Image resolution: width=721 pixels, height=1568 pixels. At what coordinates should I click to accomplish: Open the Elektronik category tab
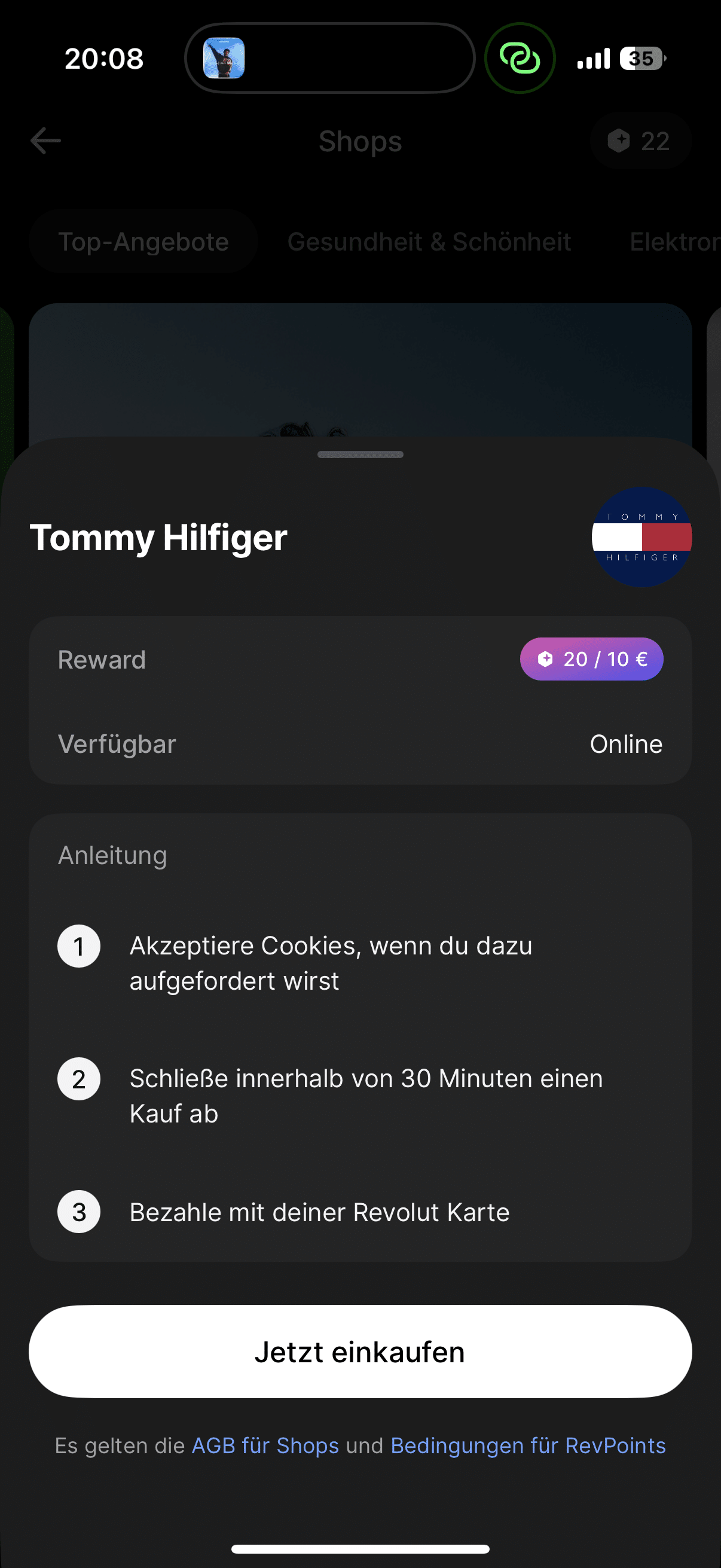point(674,242)
